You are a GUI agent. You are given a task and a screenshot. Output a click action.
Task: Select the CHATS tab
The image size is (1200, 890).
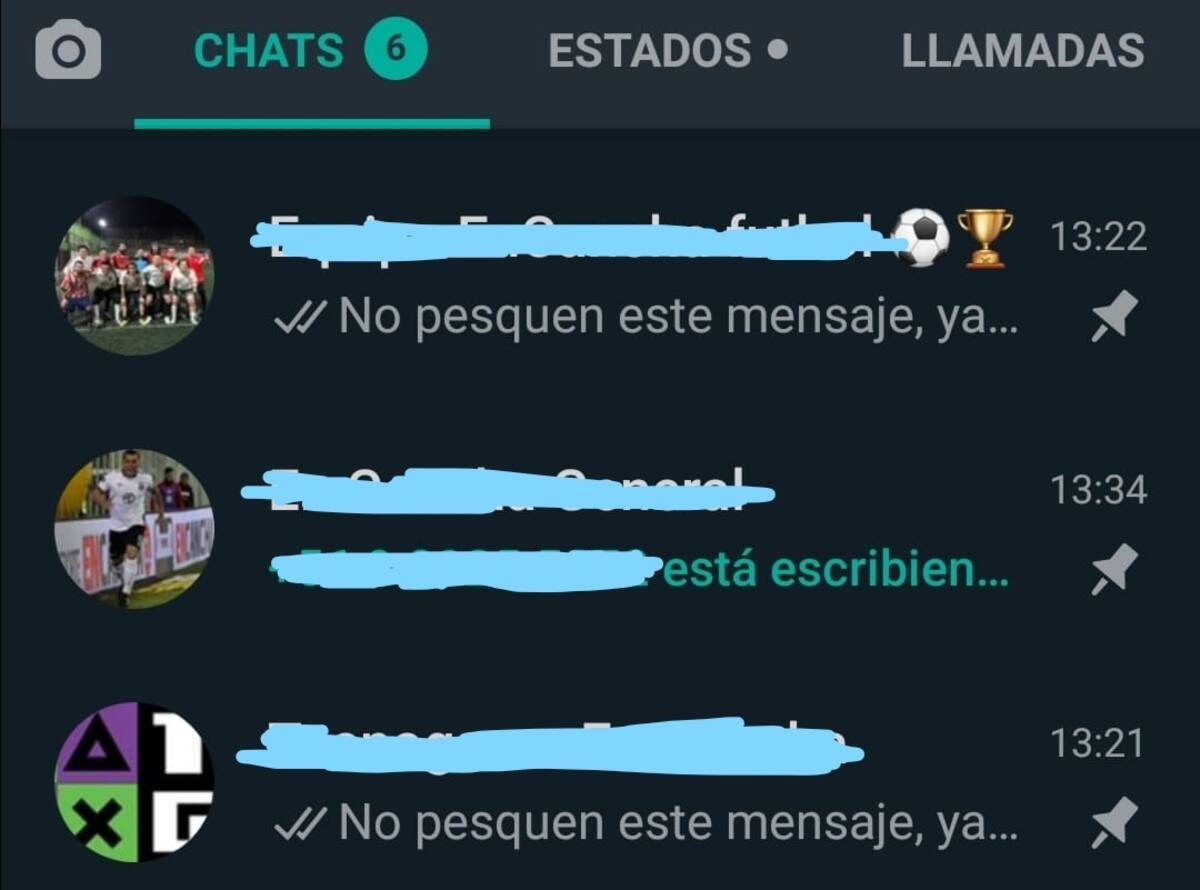click(x=310, y=51)
